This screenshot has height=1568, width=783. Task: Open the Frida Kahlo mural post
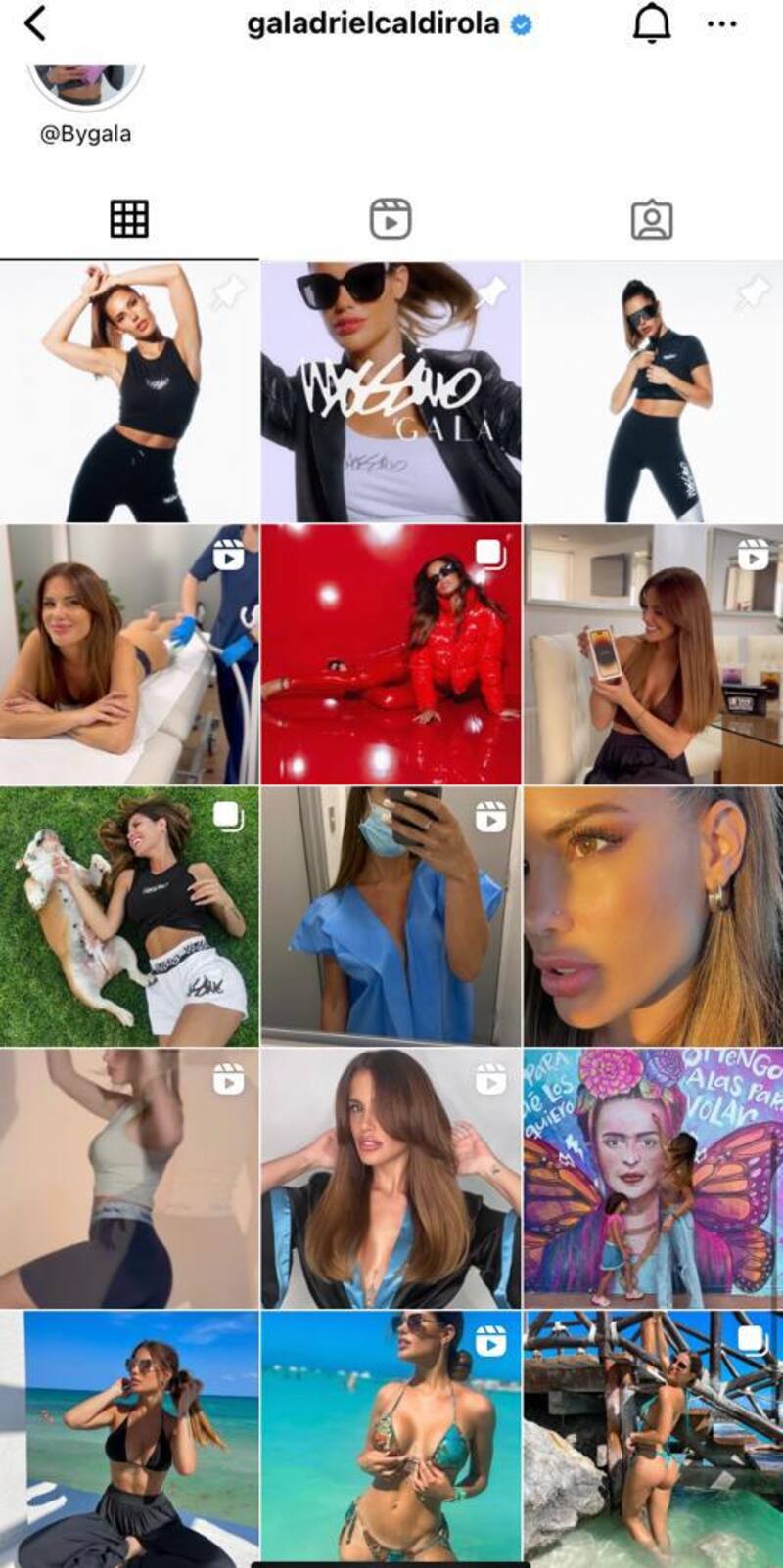(x=653, y=1179)
